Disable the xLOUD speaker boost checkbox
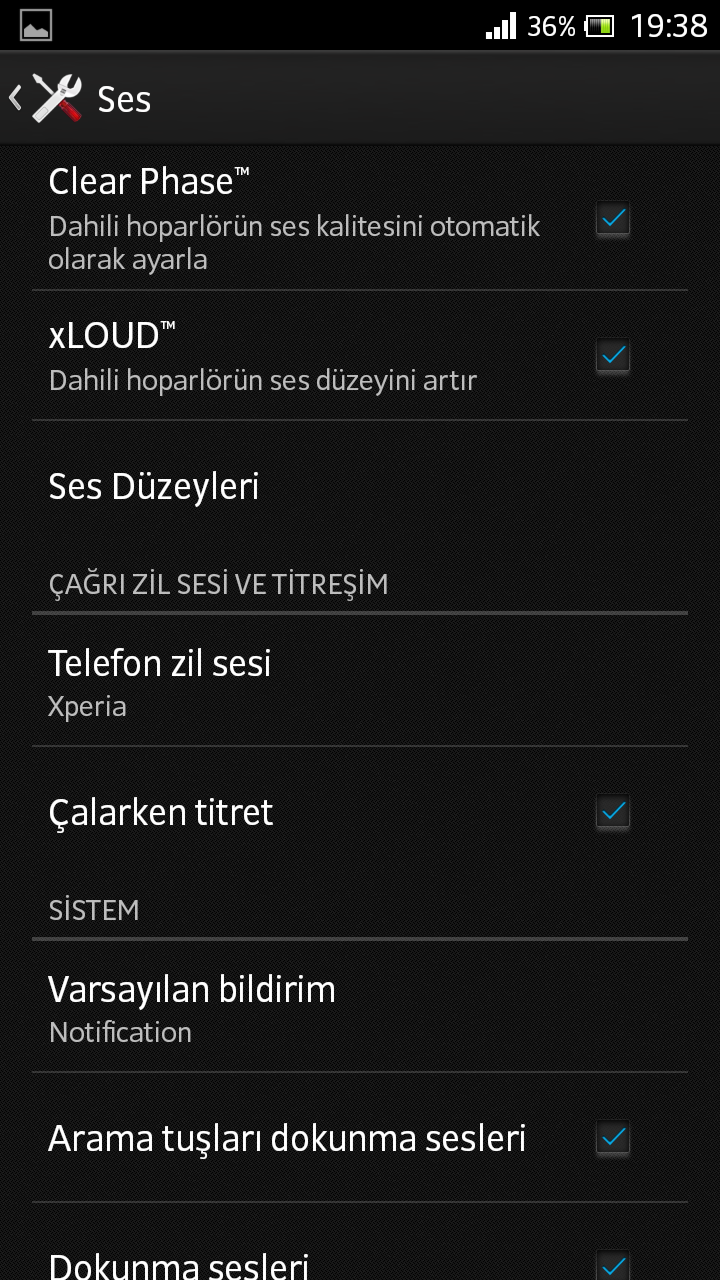This screenshot has height=1280, width=720. (x=612, y=355)
